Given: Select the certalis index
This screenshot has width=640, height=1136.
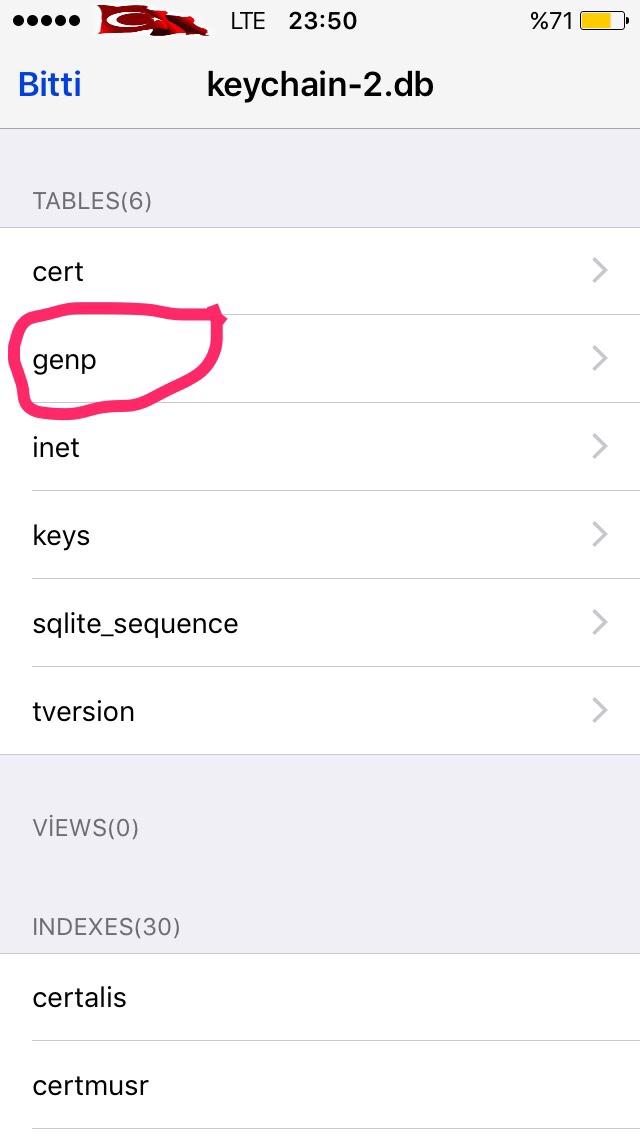Looking at the screenshot, I should pyautogui.click(x=320, y=997).
